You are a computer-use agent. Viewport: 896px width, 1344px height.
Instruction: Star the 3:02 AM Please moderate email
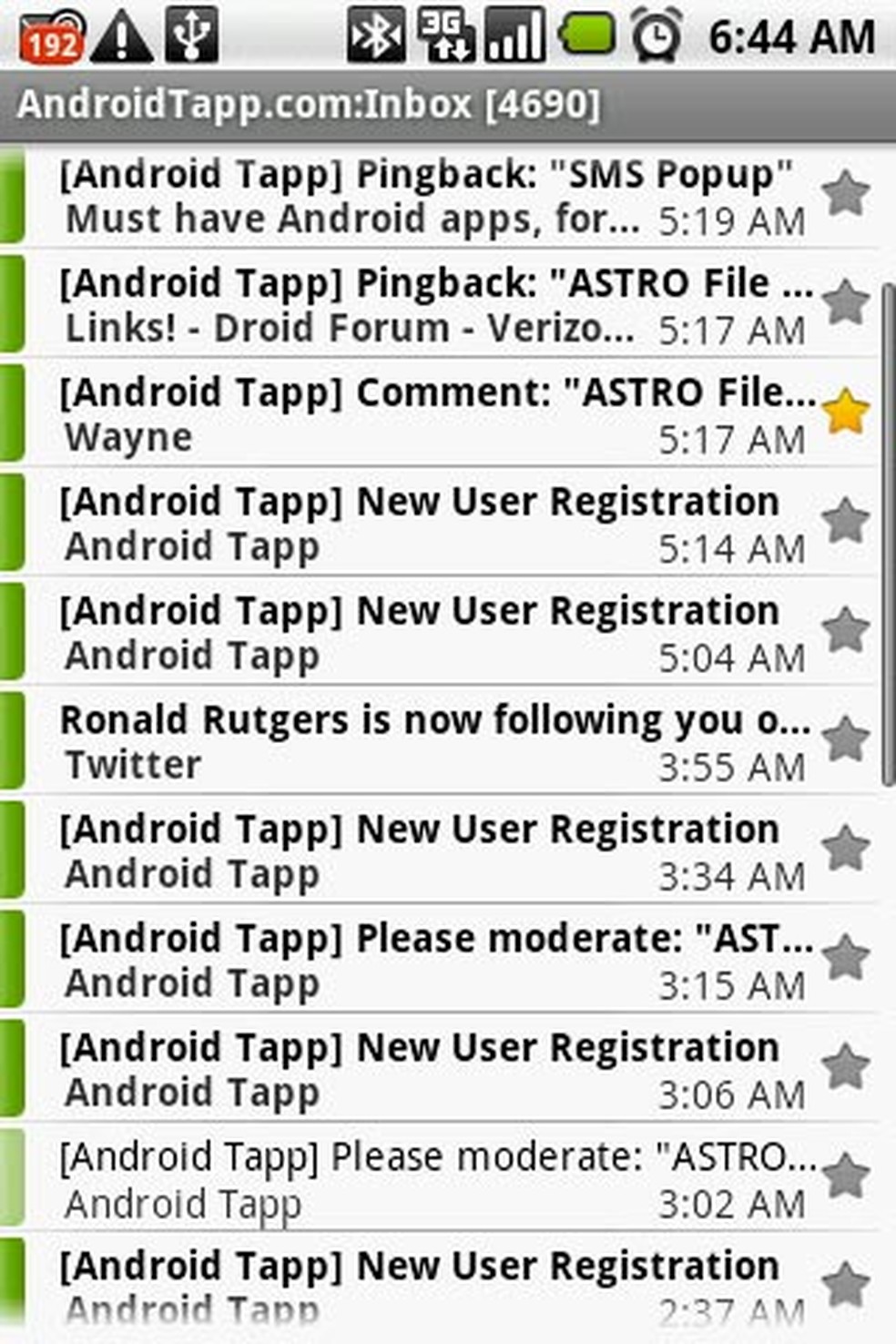pyautogui.click(x=845, y=1176)
